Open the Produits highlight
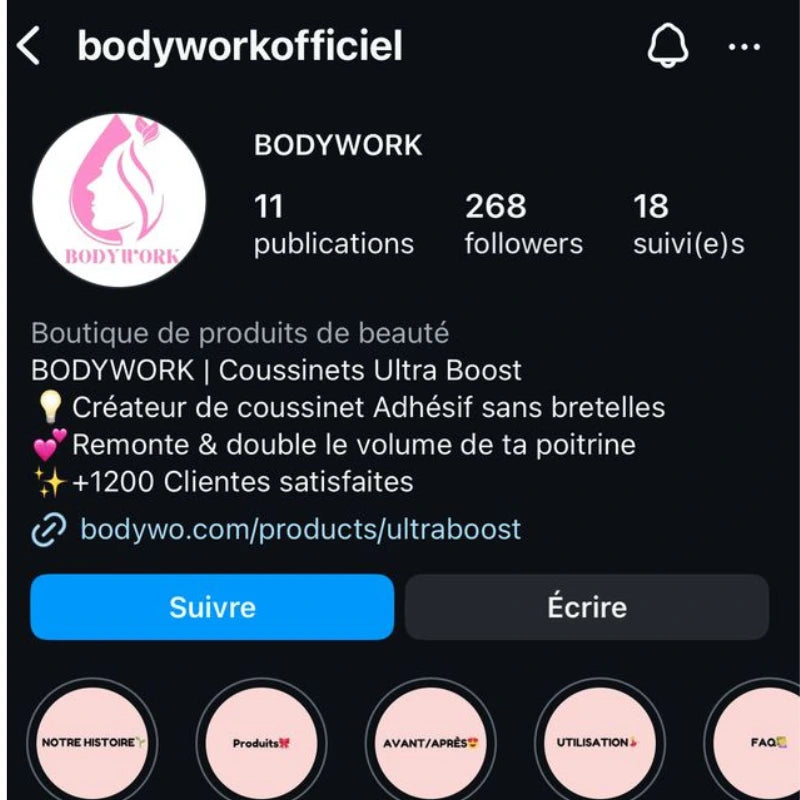 click(x=260, y=743)
